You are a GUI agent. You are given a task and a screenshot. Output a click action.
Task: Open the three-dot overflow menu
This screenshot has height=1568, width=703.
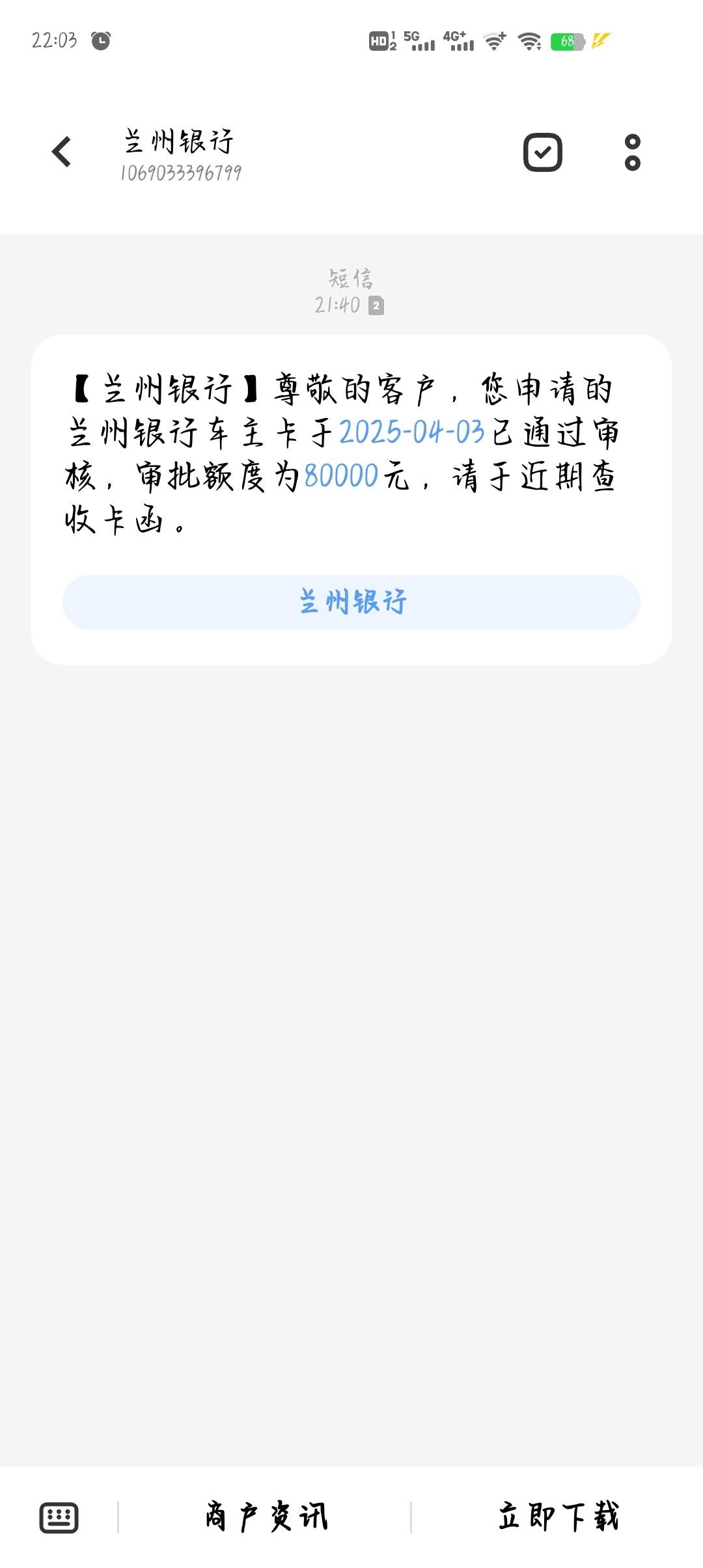click(x=632, y=152)
